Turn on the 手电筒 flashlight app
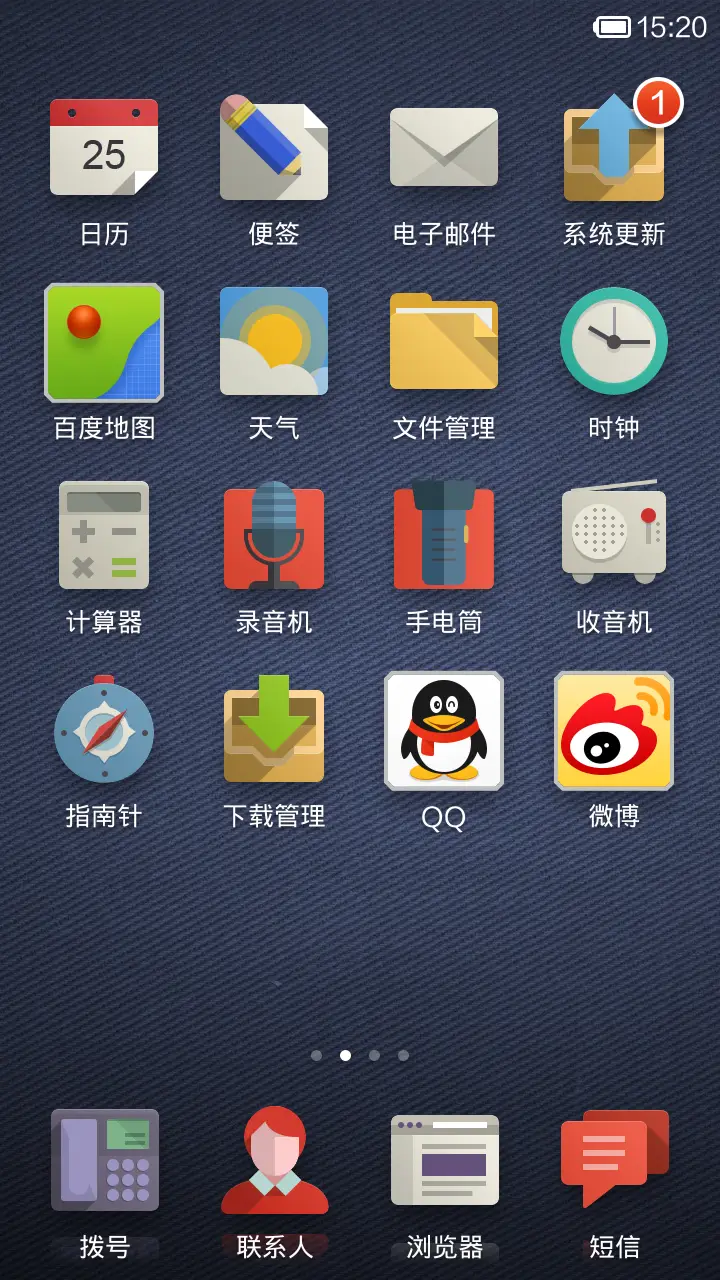 444,537
